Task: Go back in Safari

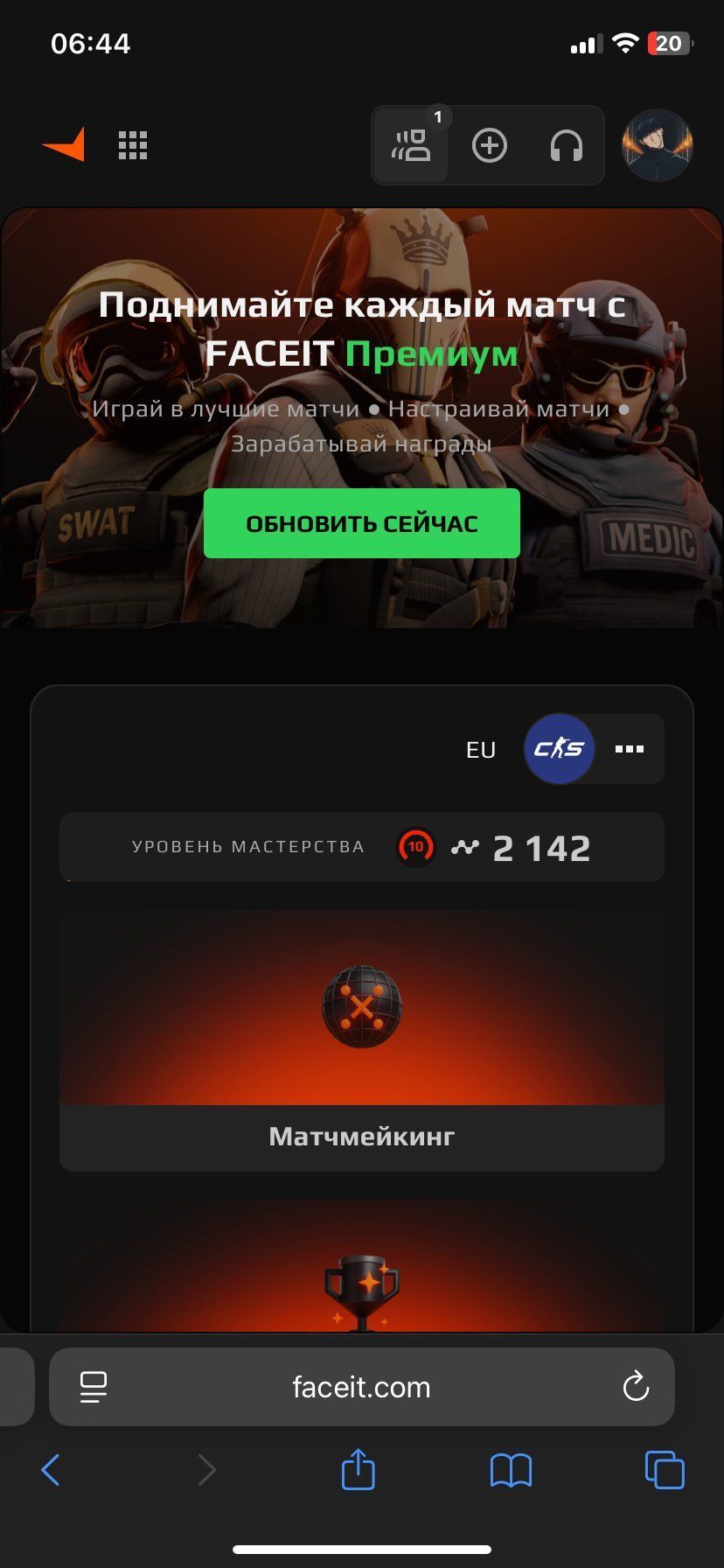Action: [51, 1470]
